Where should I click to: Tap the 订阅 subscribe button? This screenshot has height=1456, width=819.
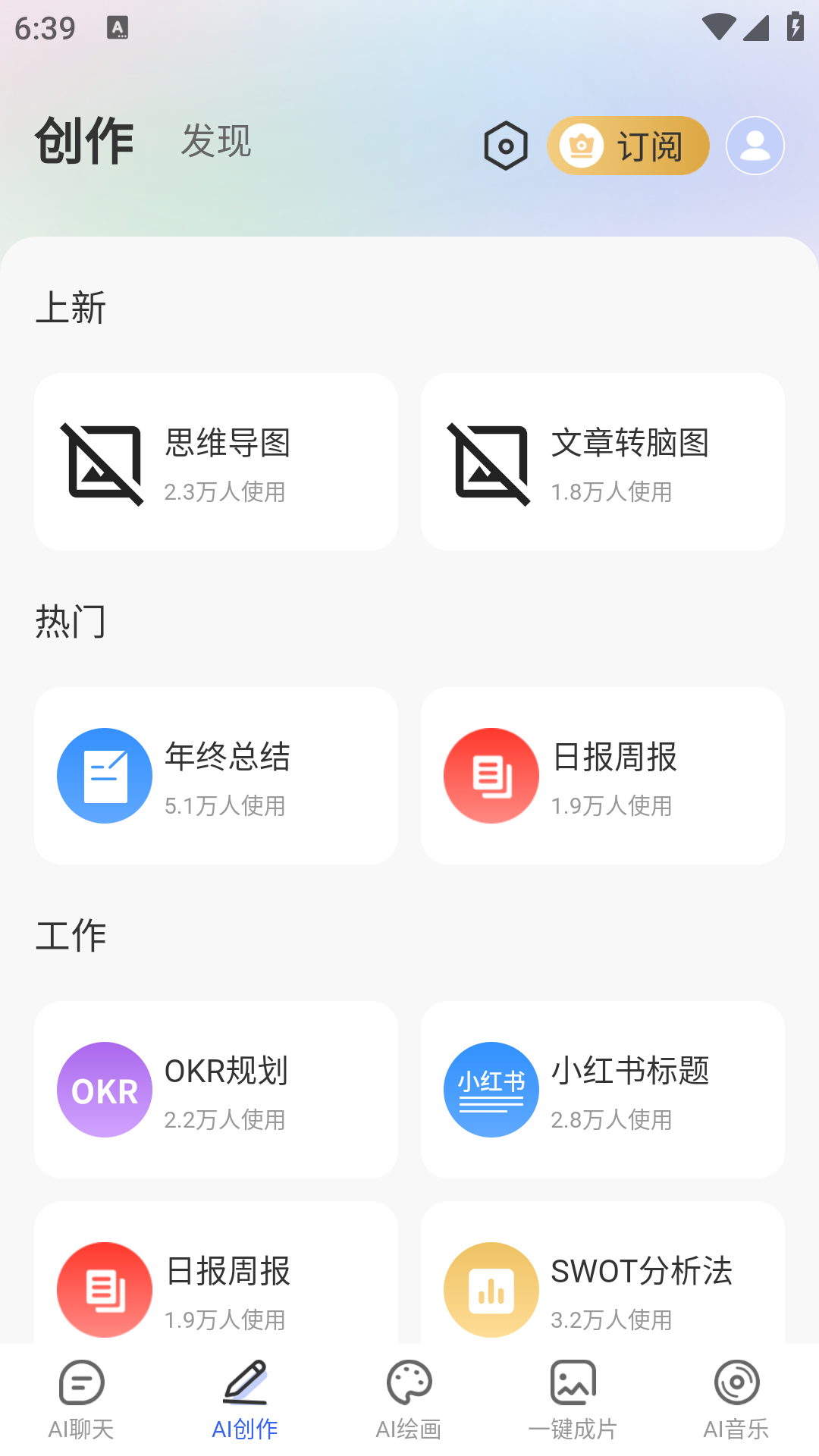(x=628, y=146)
